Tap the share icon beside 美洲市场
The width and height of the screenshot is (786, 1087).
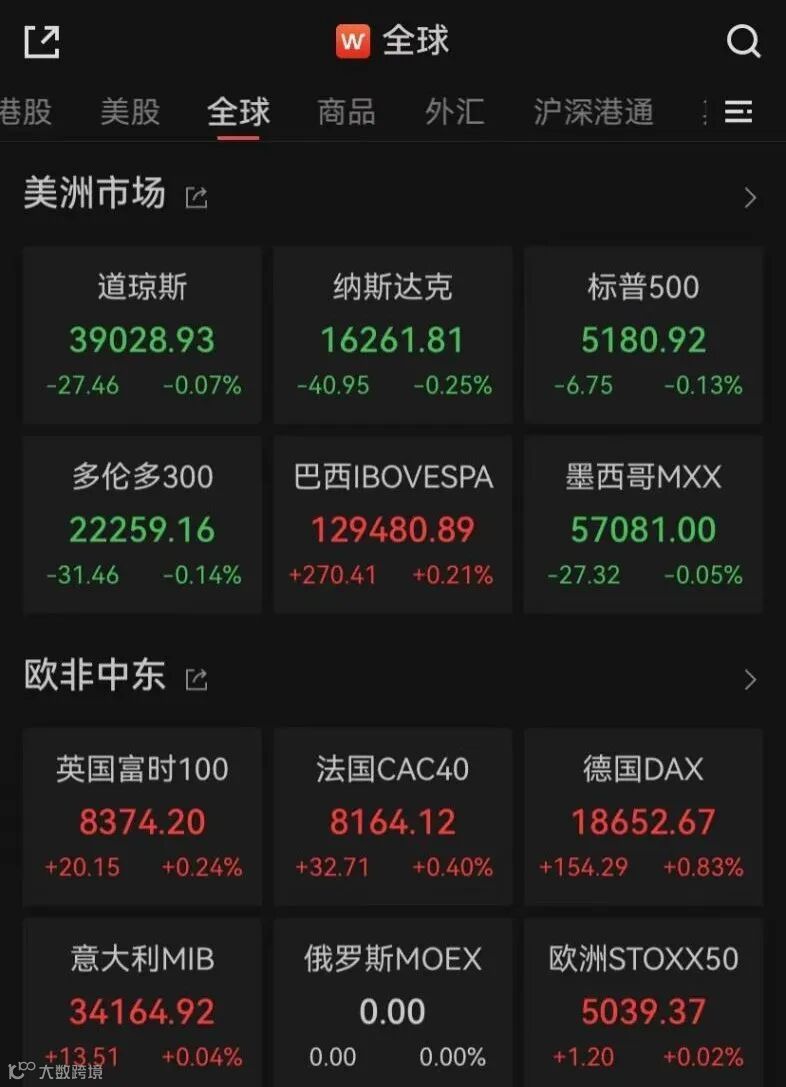[197, 198]
